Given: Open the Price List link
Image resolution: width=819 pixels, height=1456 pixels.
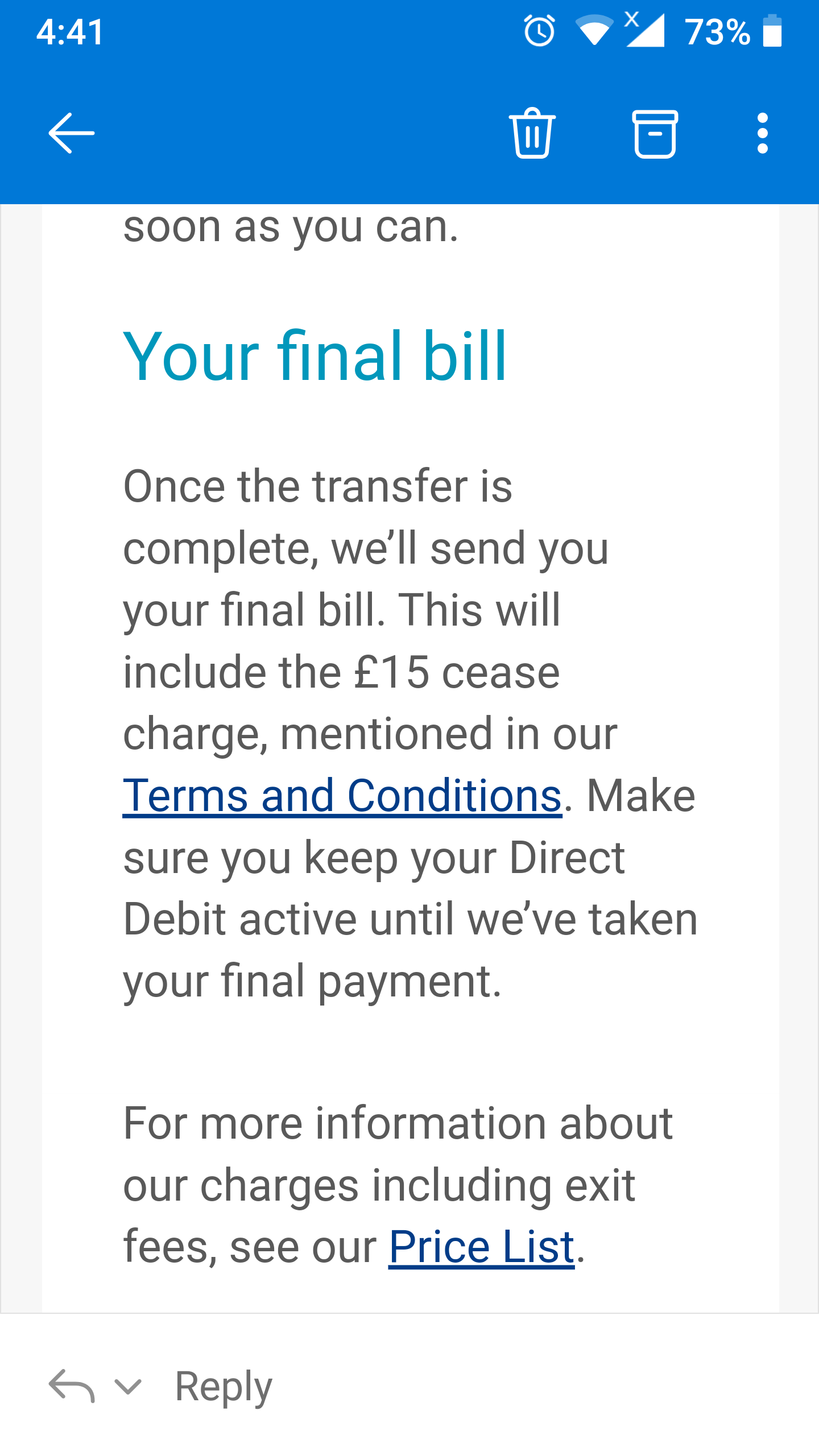Looking at the screenshot, I should point(482,1247).
